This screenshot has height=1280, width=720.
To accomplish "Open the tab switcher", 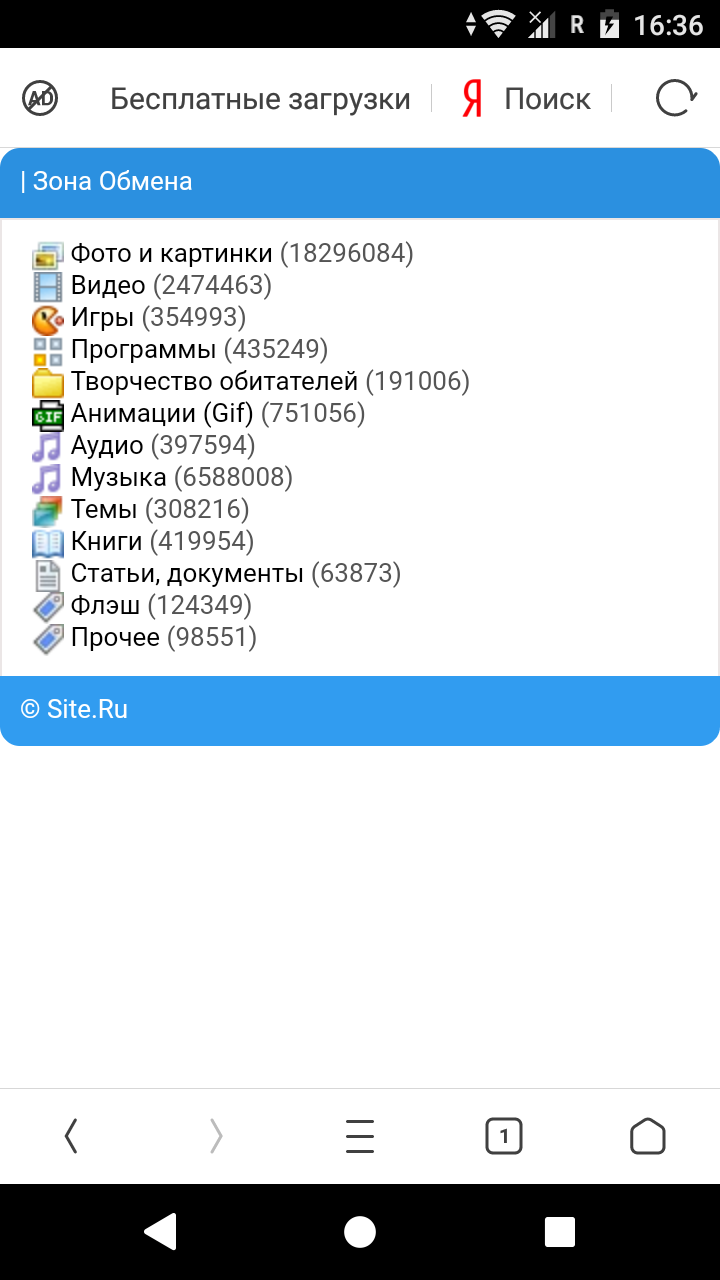I will [x=503, y=1136].
